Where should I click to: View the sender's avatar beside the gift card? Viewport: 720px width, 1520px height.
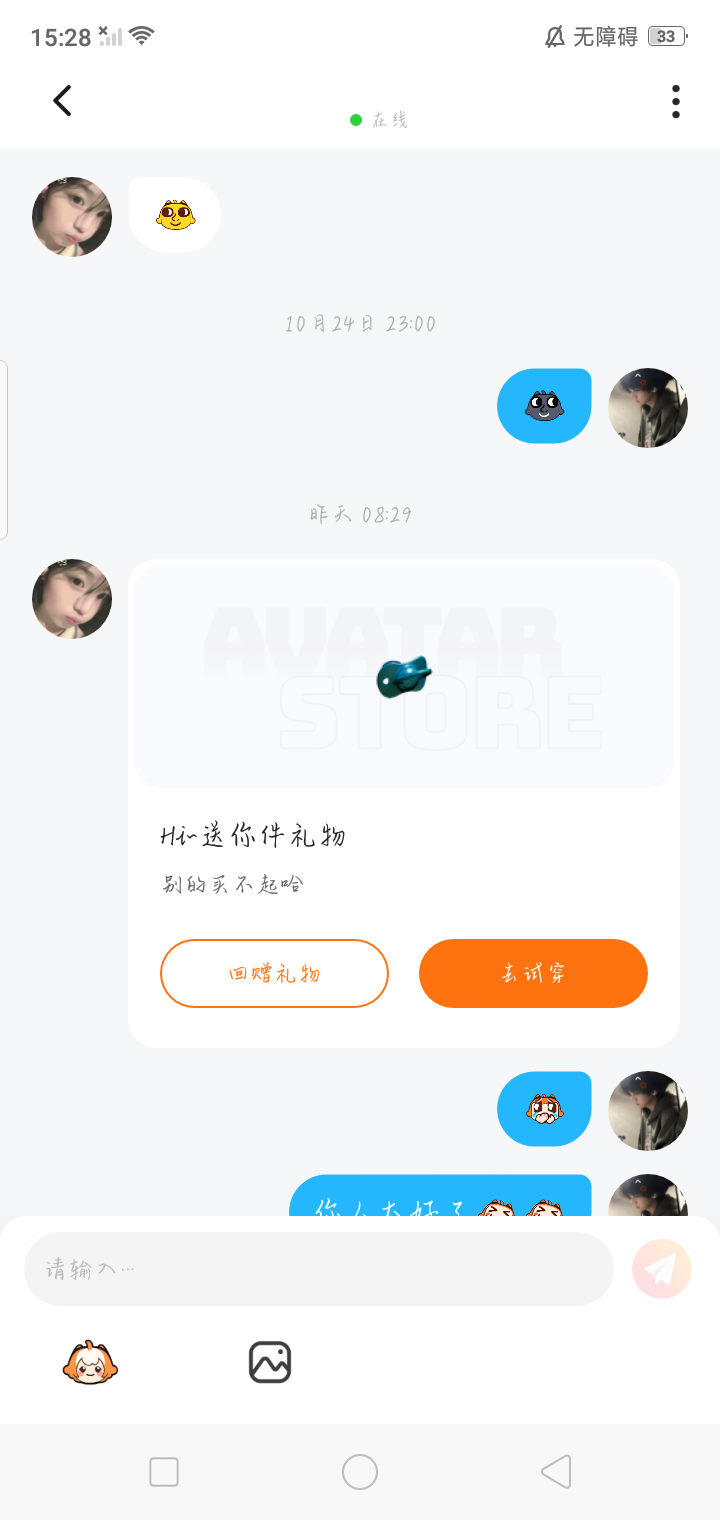(x=72, y=599)
